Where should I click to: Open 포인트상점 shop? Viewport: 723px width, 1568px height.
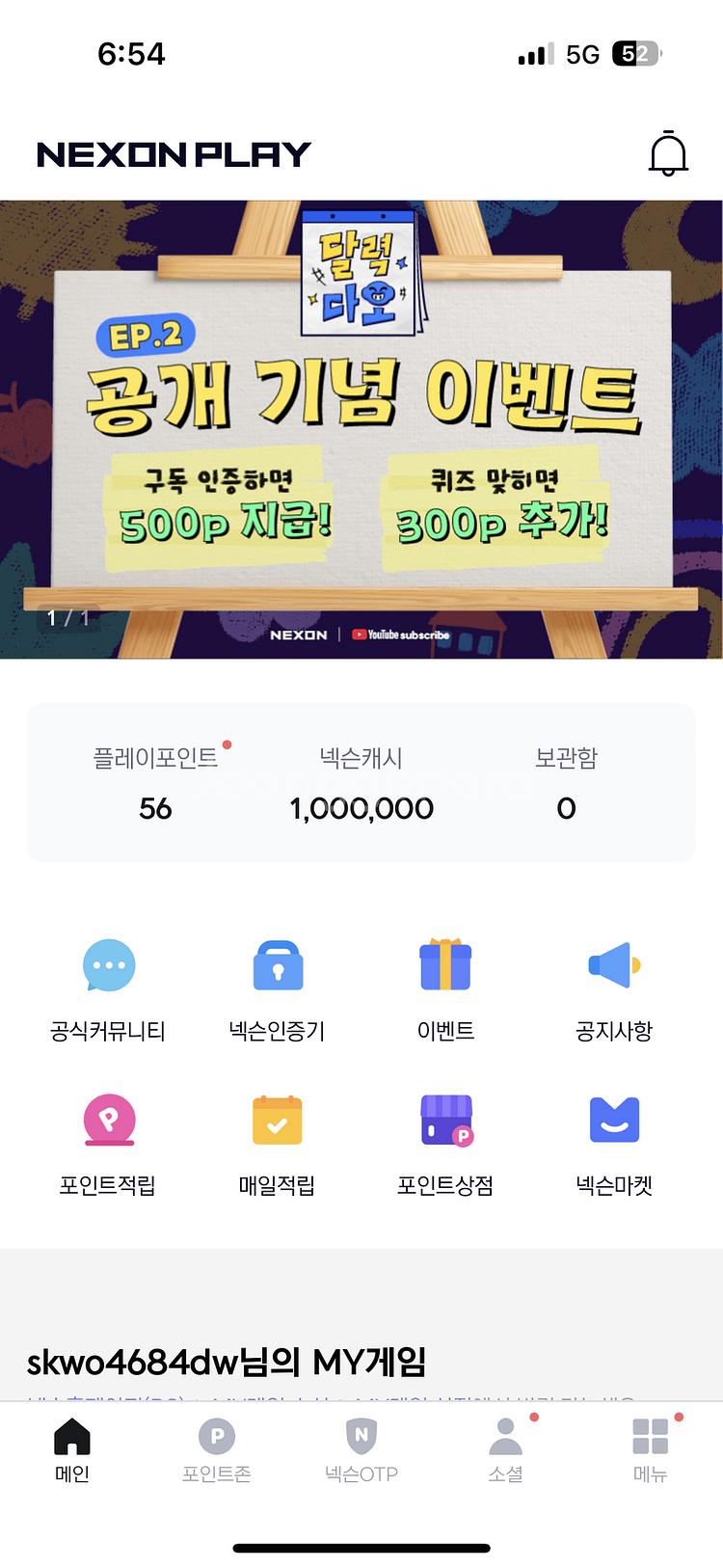coord(445,1145)
